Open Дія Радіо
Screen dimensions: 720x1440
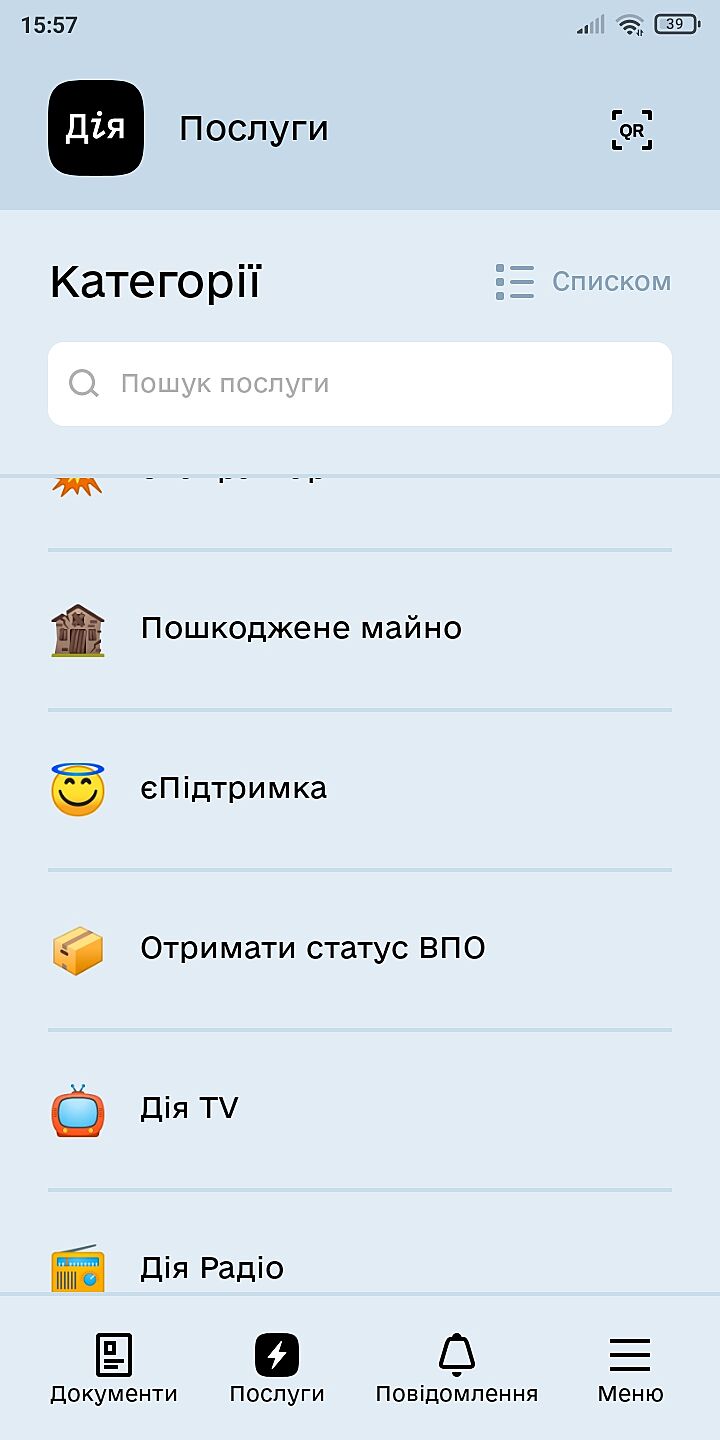point(211,1268)
